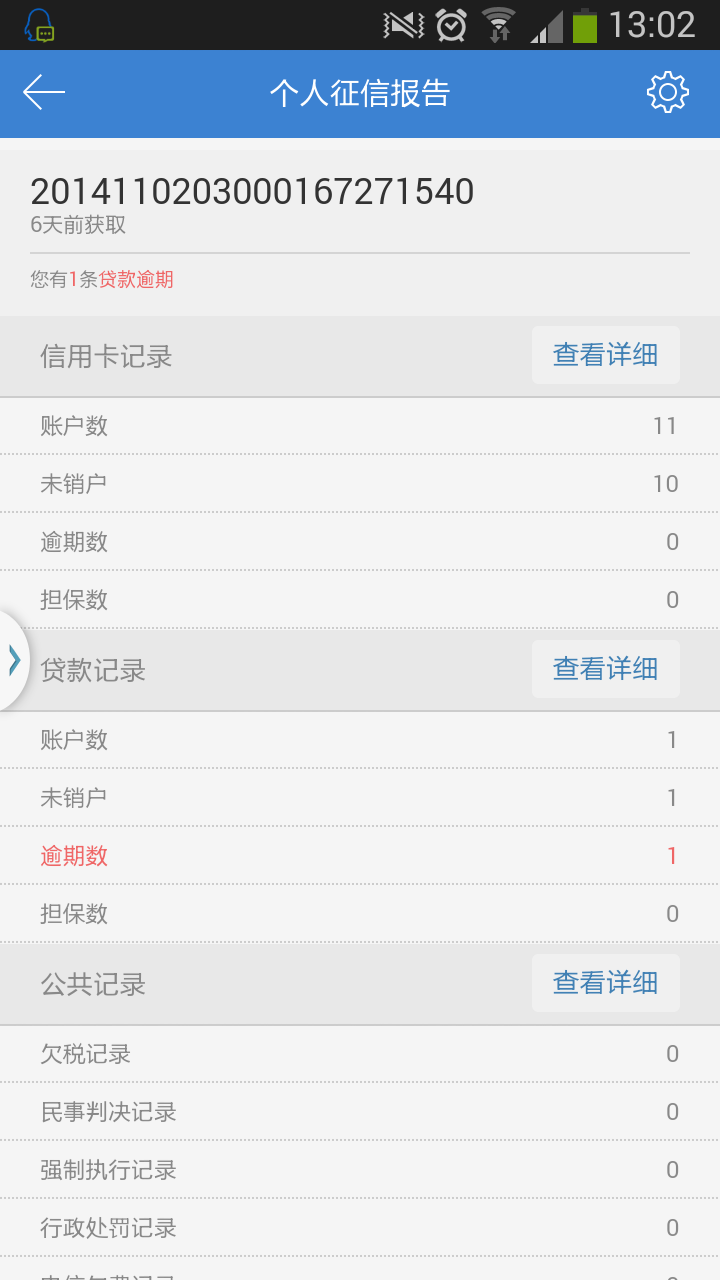View details of 公共记录

(x=605, y=983)
